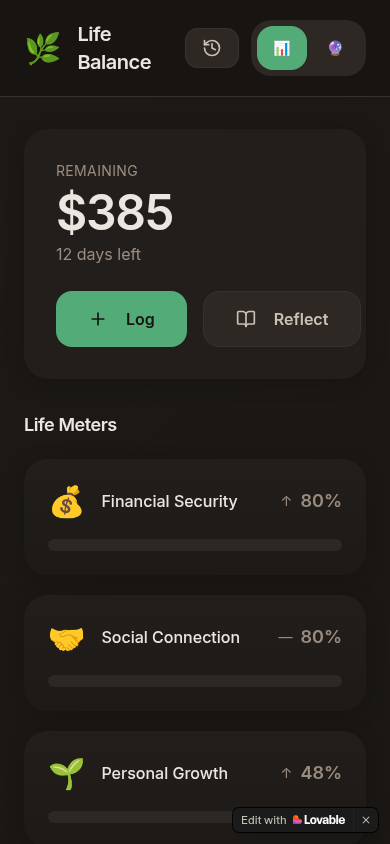Tap the Edit with Lovable badge
390x844 pixels.
click(293, 820)
